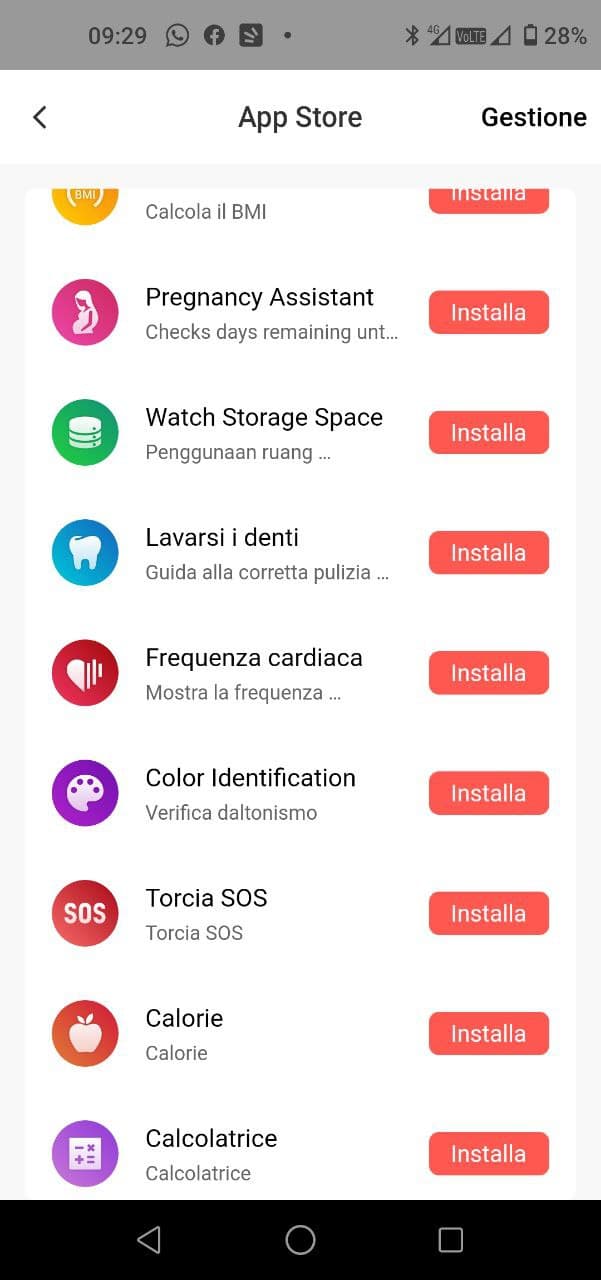Install Lavarsi i denti
Screen dimensions: 601x1280
point(488,552)
